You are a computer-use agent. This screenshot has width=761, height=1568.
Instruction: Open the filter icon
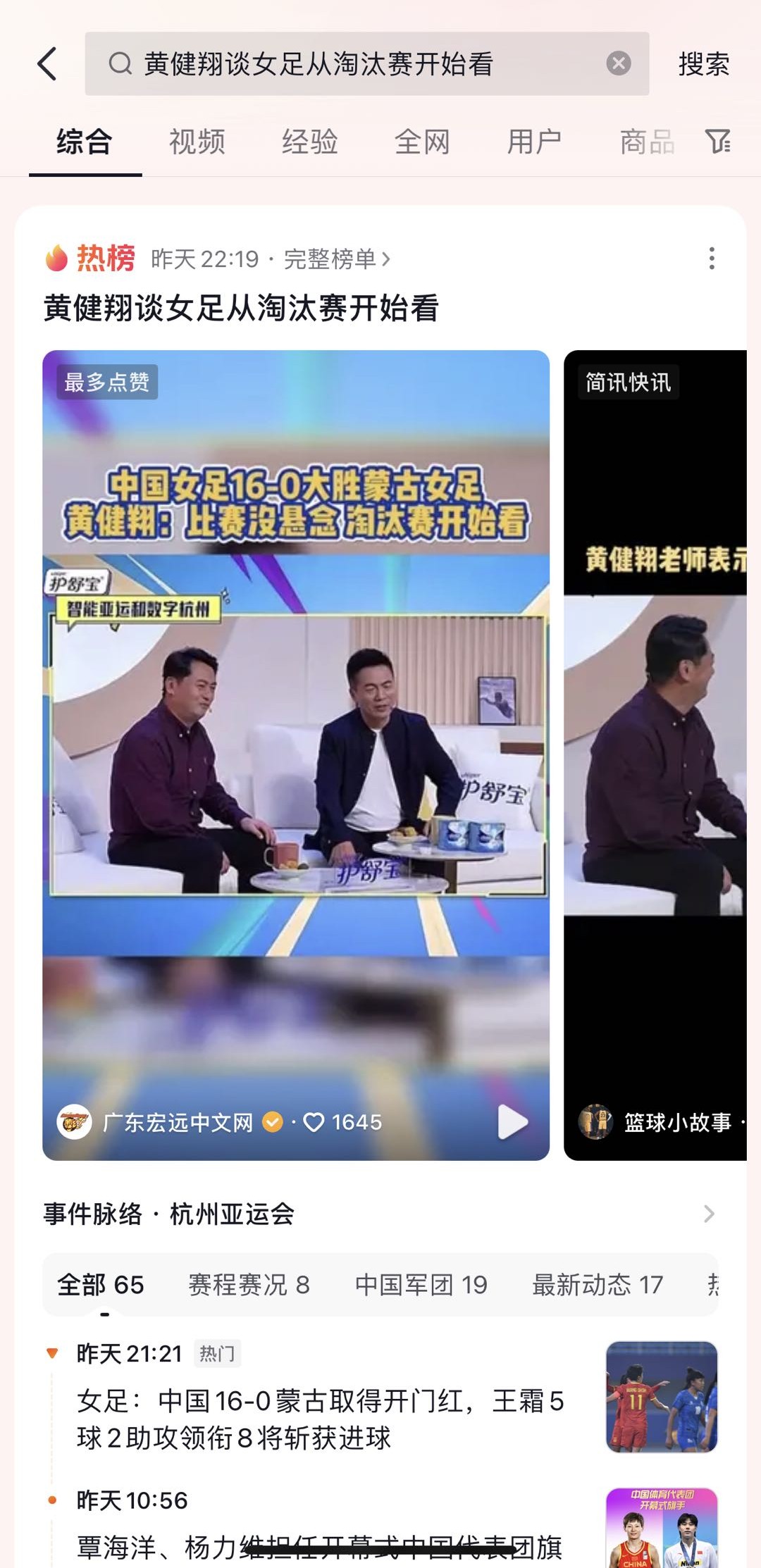pos(718,142)
